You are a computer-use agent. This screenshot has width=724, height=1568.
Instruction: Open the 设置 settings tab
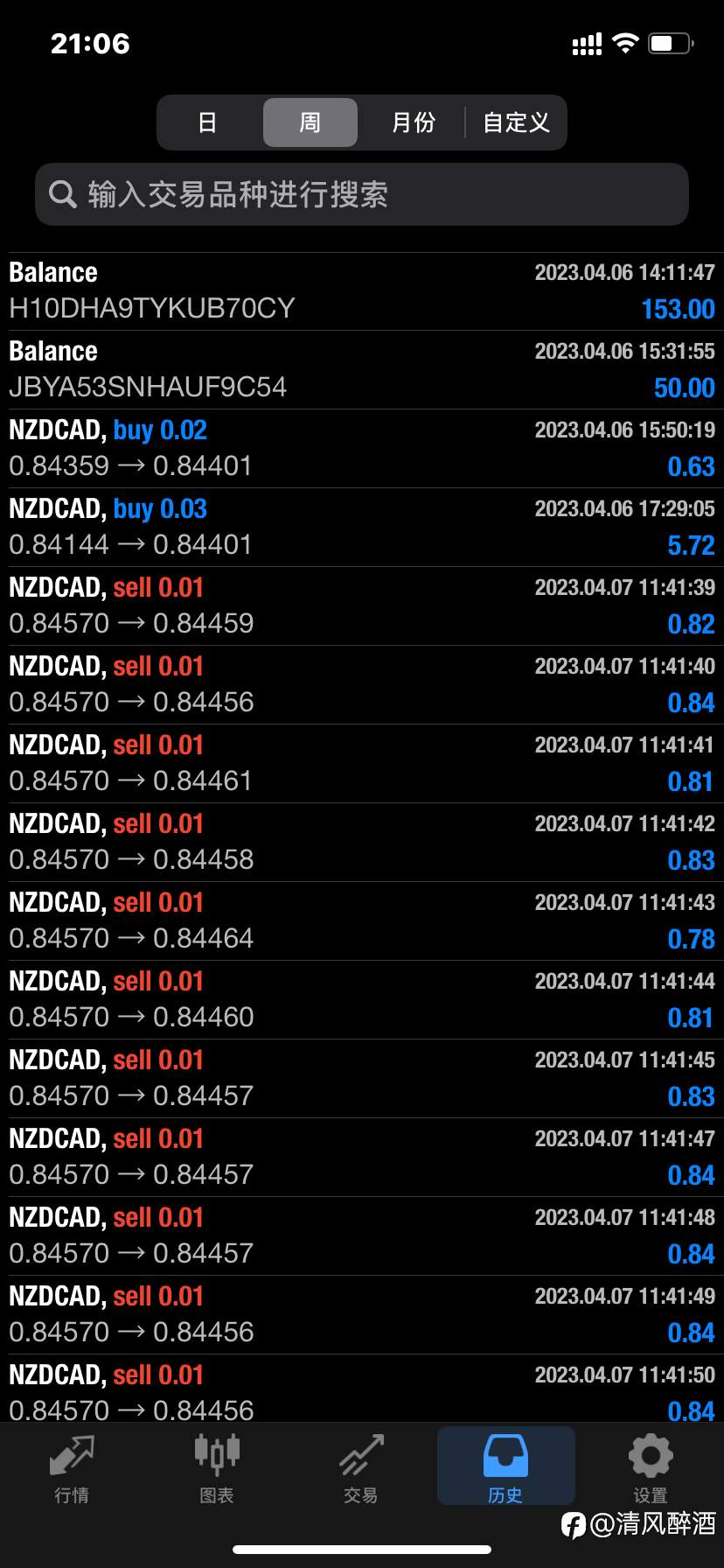(x=651, y=1470)
